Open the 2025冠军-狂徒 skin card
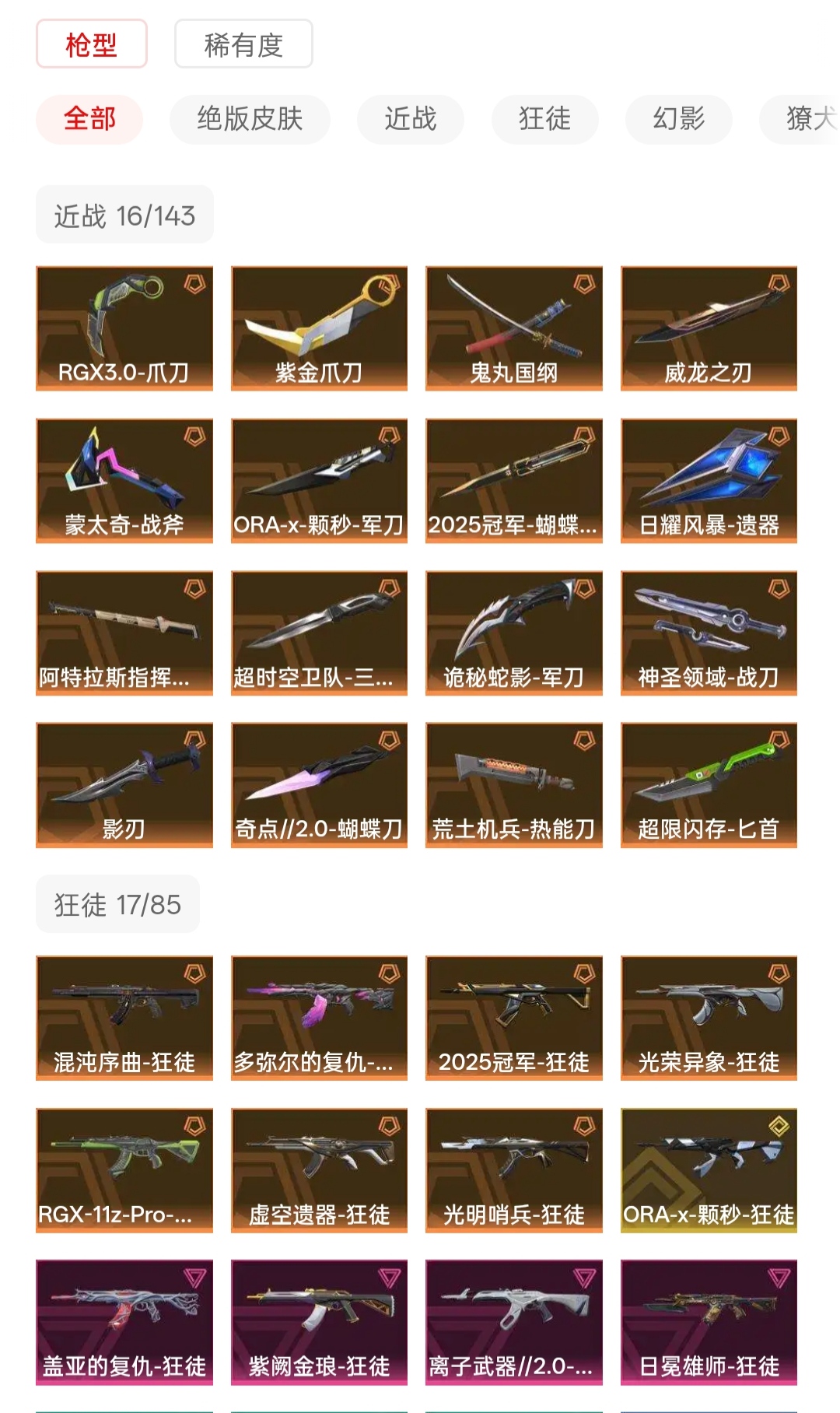 pyautogui.click(x=513, y=1018)
